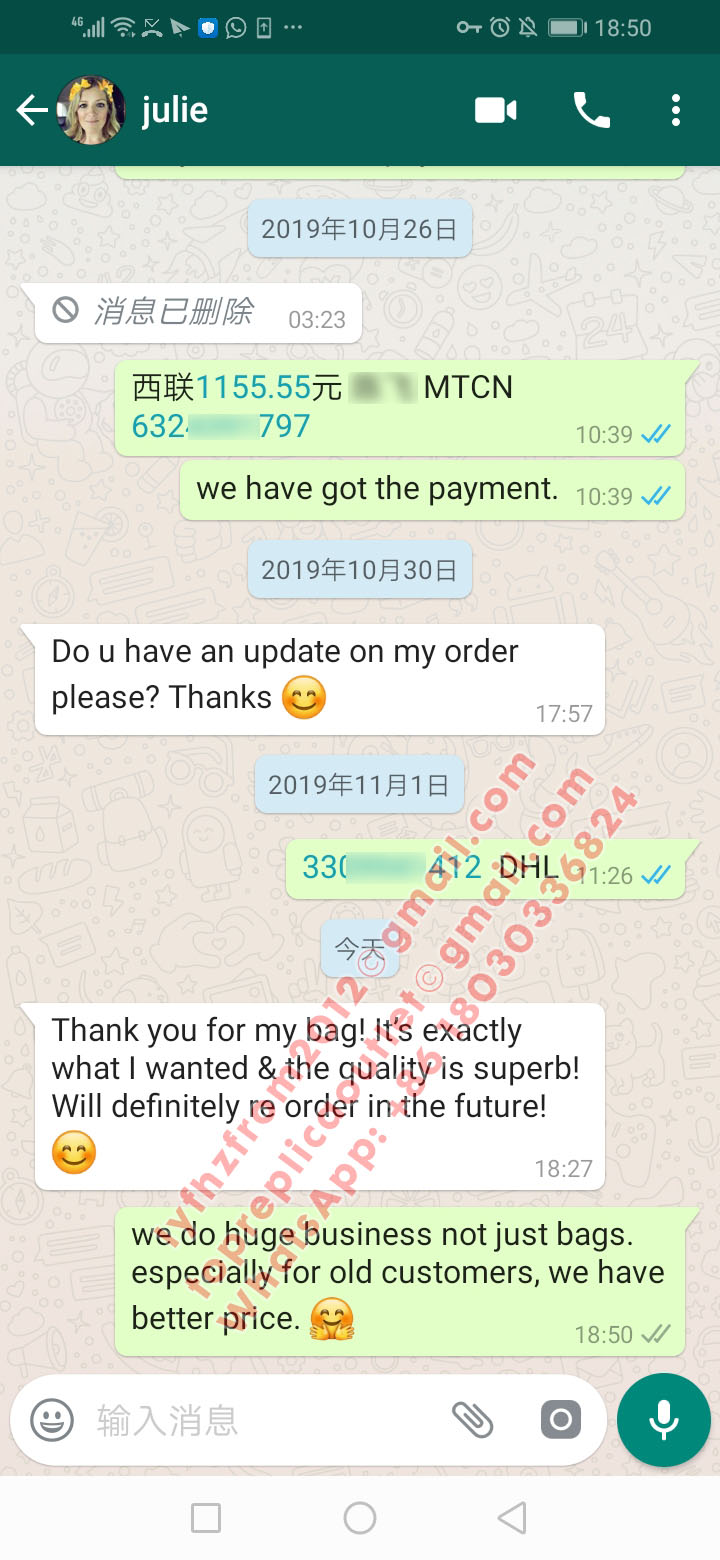Start a voice call with julie

point(592,110)
